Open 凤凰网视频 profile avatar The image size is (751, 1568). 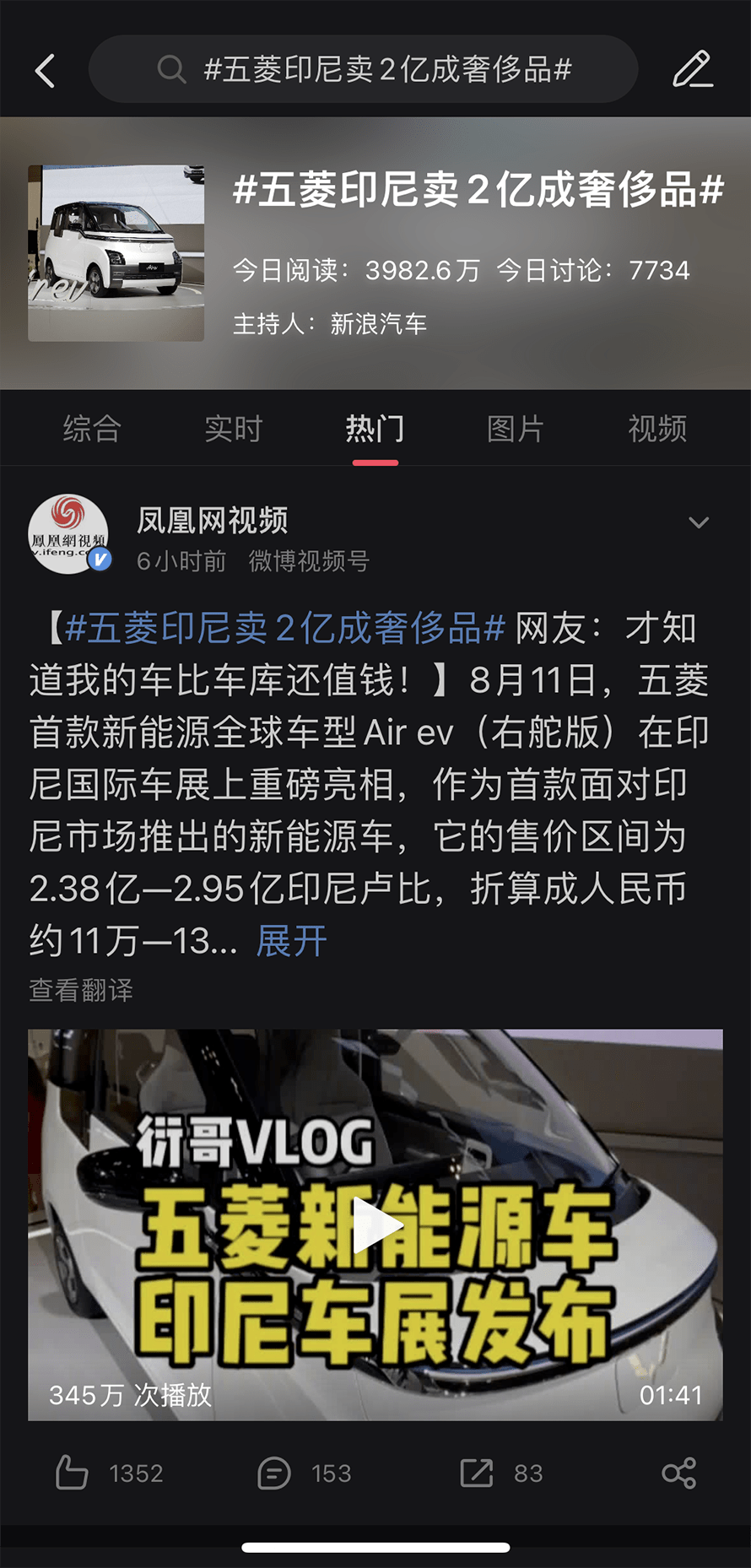click(69, 534)
